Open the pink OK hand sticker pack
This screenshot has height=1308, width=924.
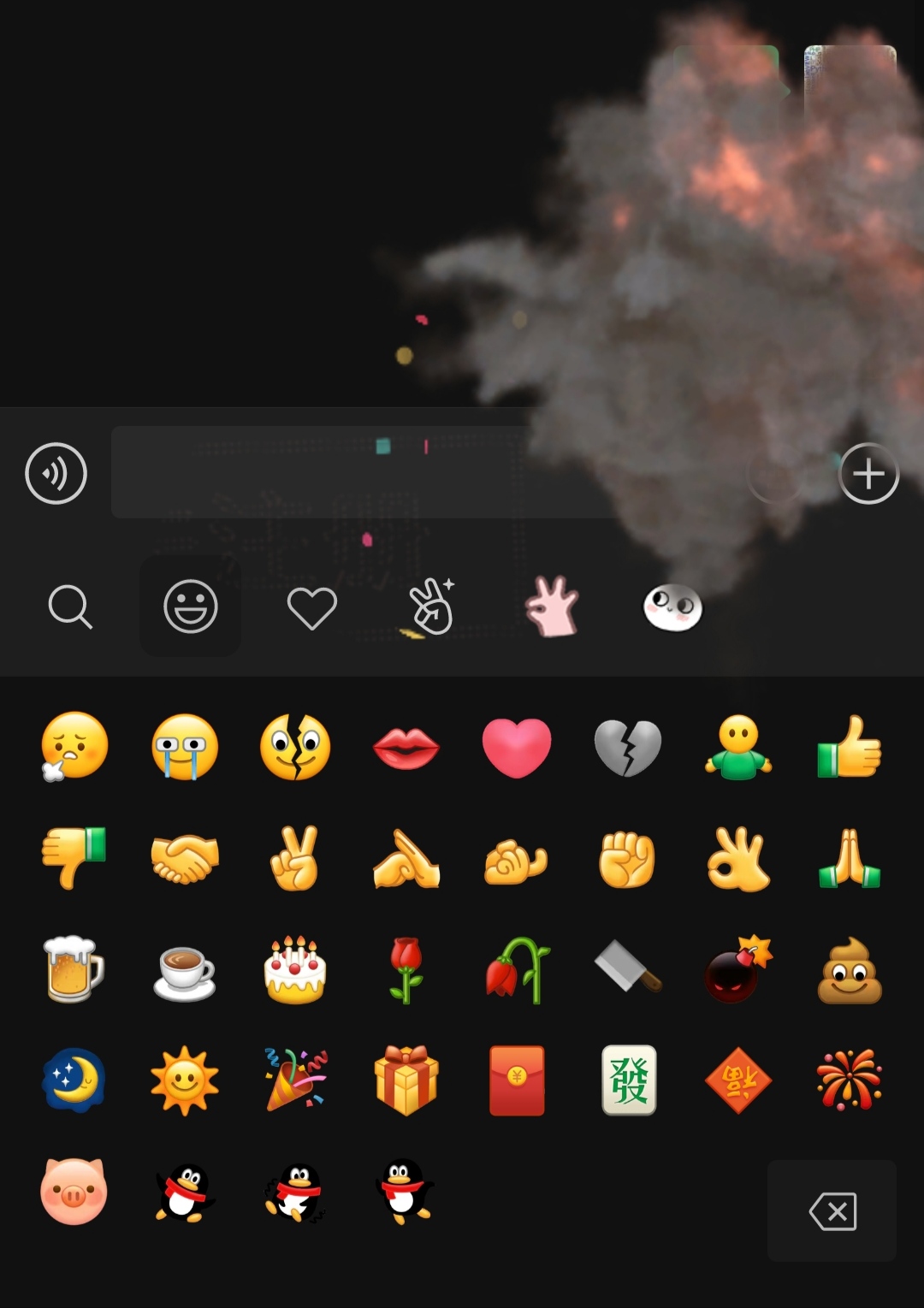pos(553,607)
